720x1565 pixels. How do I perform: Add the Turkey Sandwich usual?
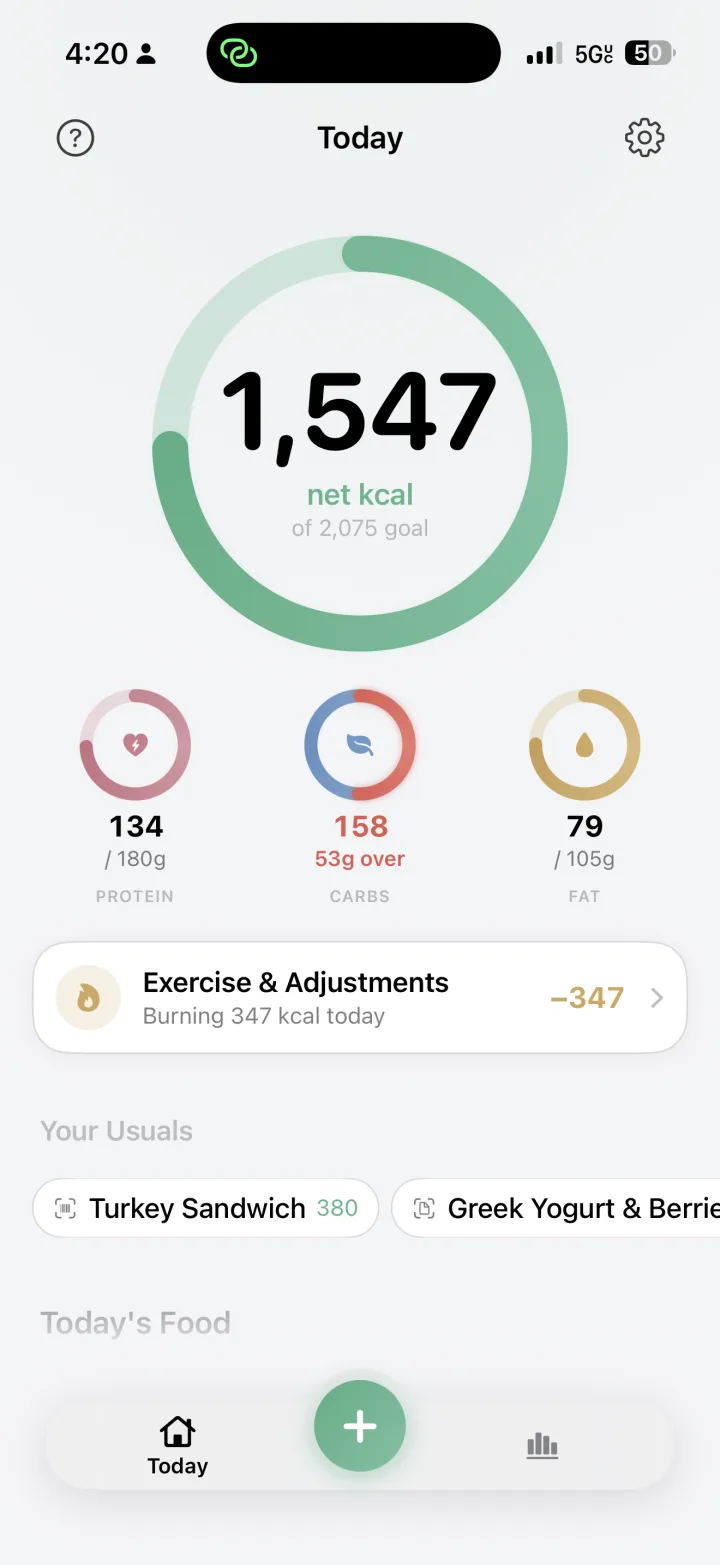[x=206, y=1208]
